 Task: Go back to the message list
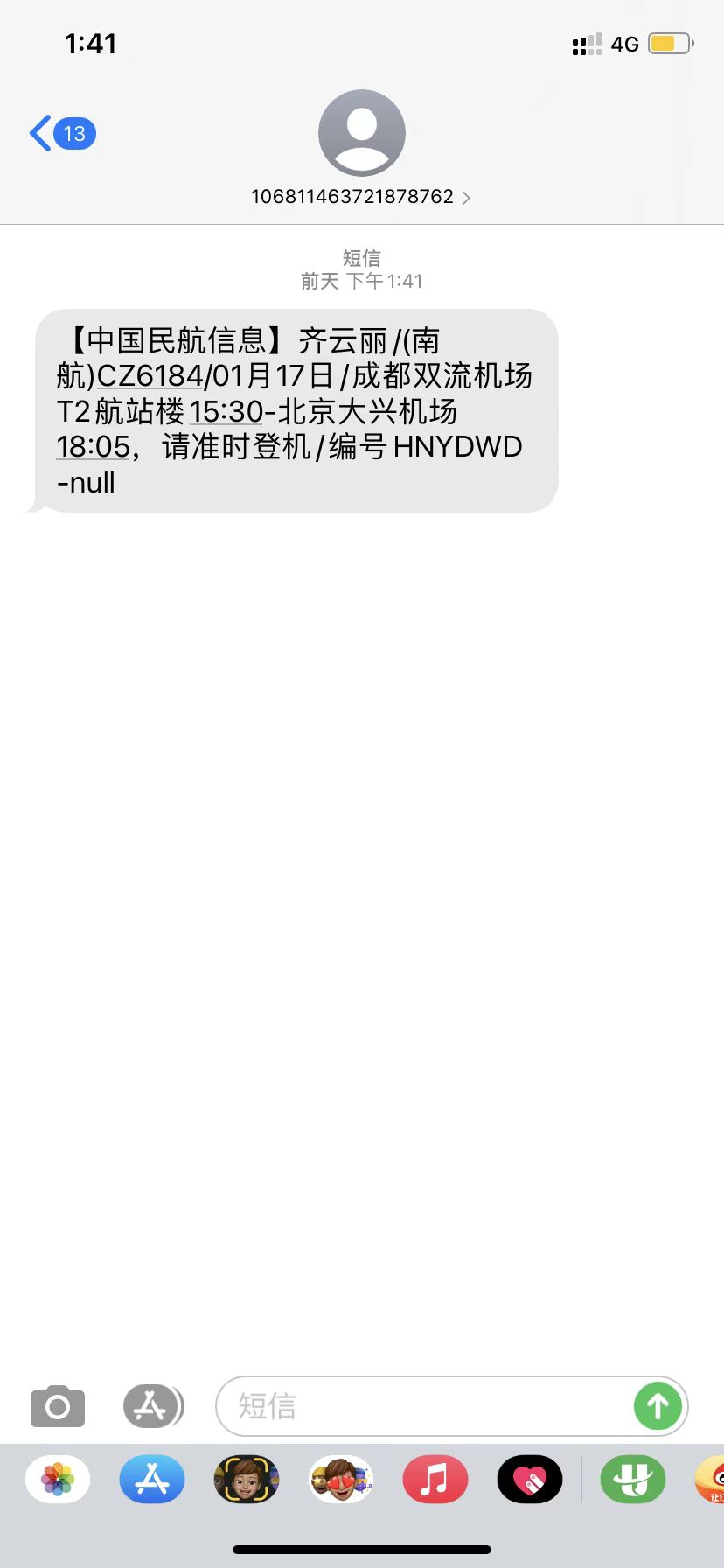coord(59,134)
